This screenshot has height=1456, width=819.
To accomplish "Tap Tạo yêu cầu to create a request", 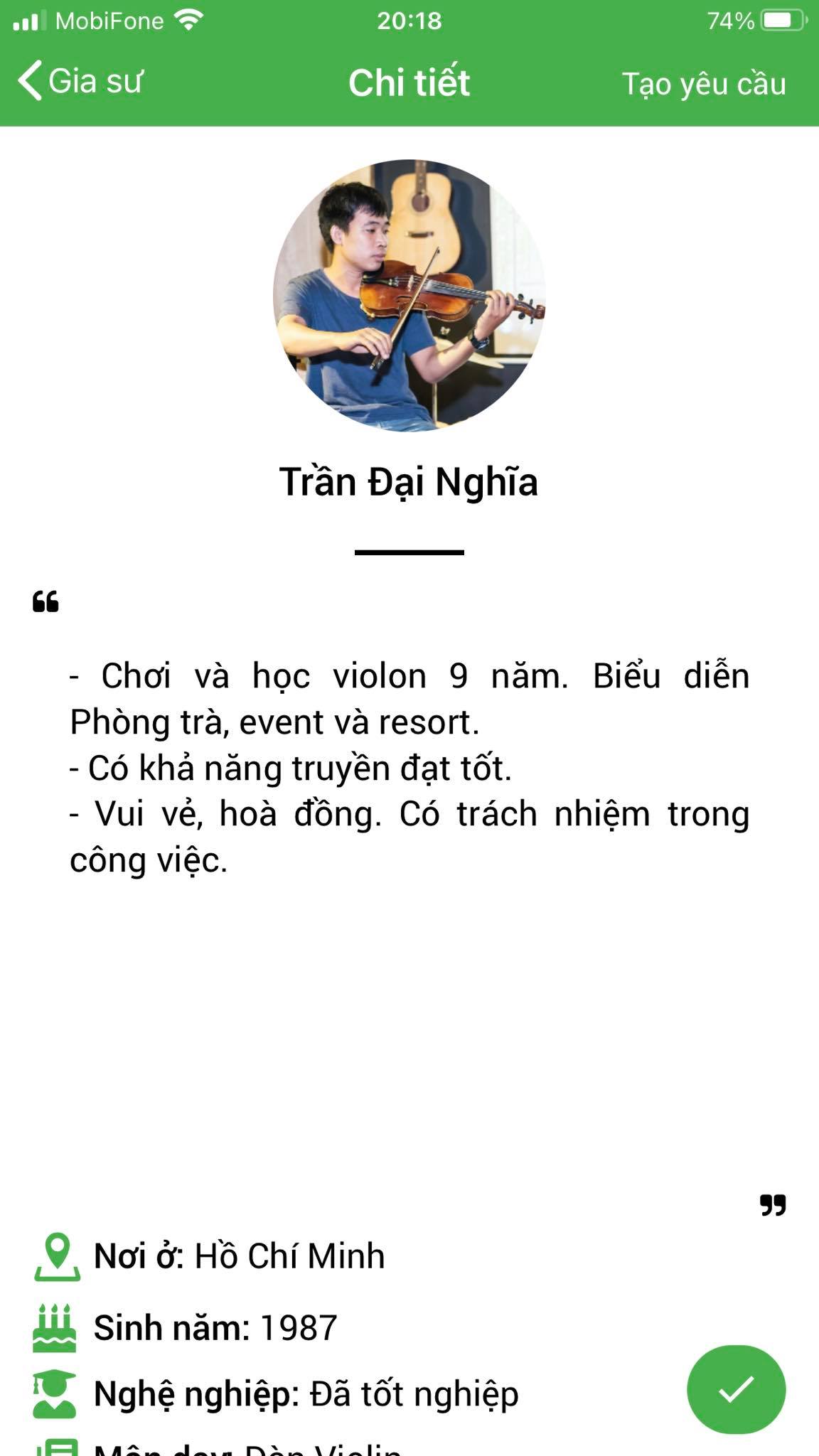I will 704,84.
